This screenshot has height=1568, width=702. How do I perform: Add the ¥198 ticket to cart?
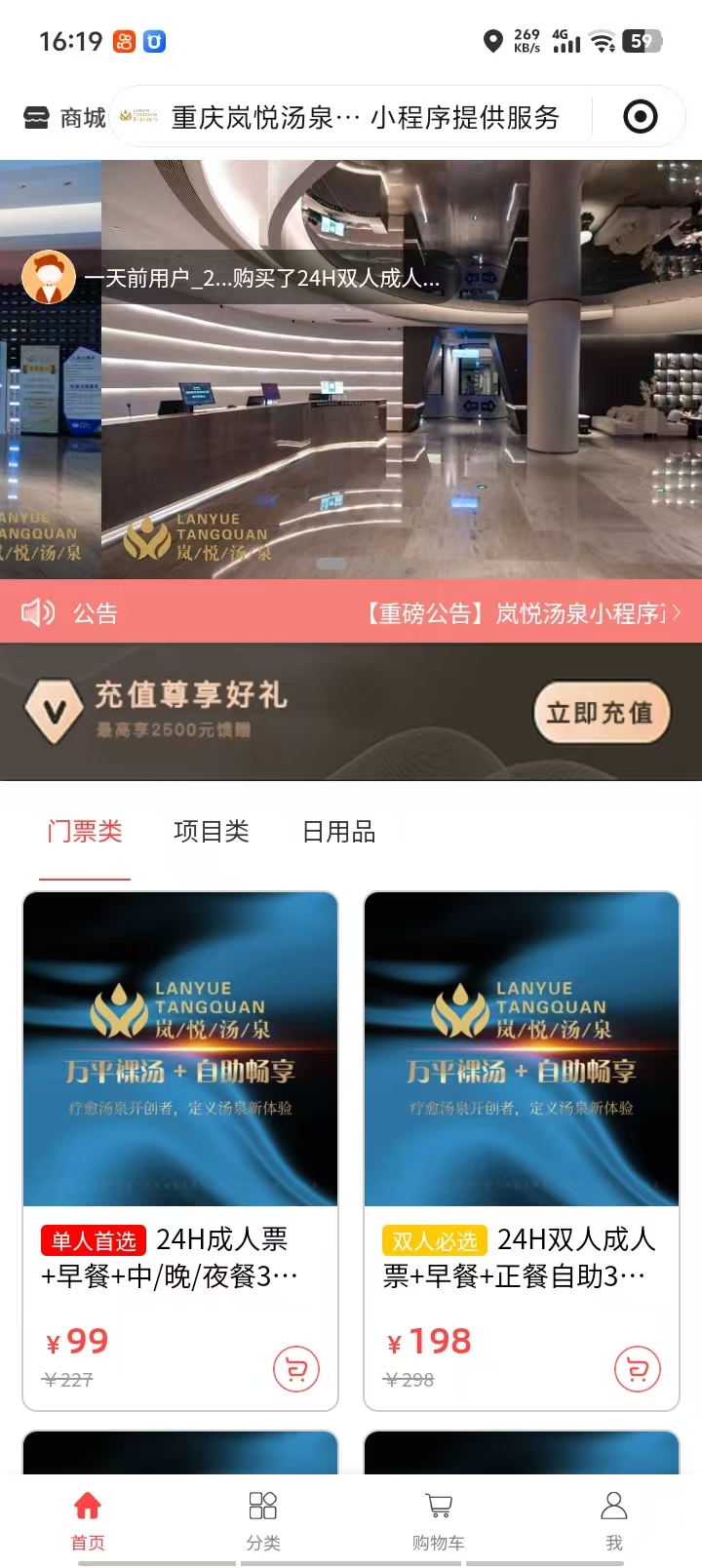pyautogui.click(x=638, y=1369)
